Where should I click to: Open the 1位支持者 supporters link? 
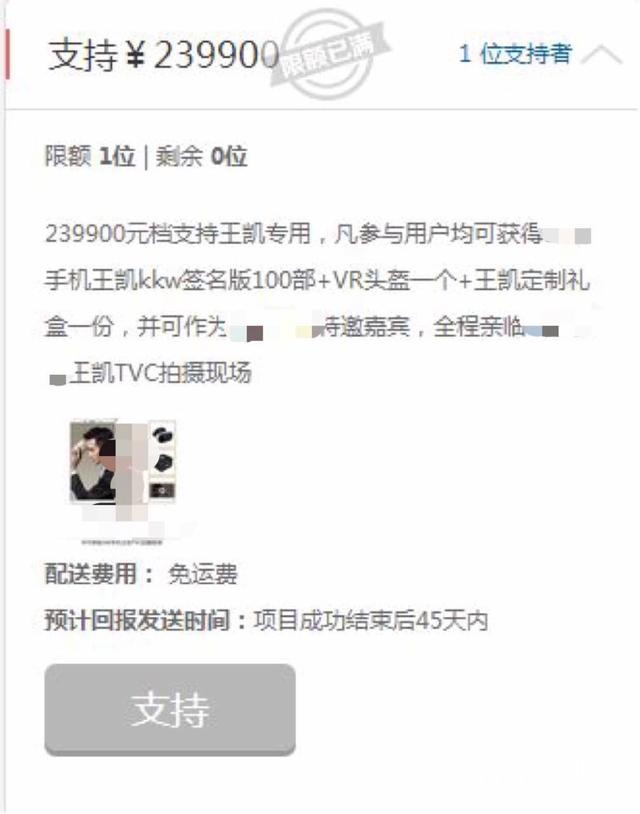[515, 54]
